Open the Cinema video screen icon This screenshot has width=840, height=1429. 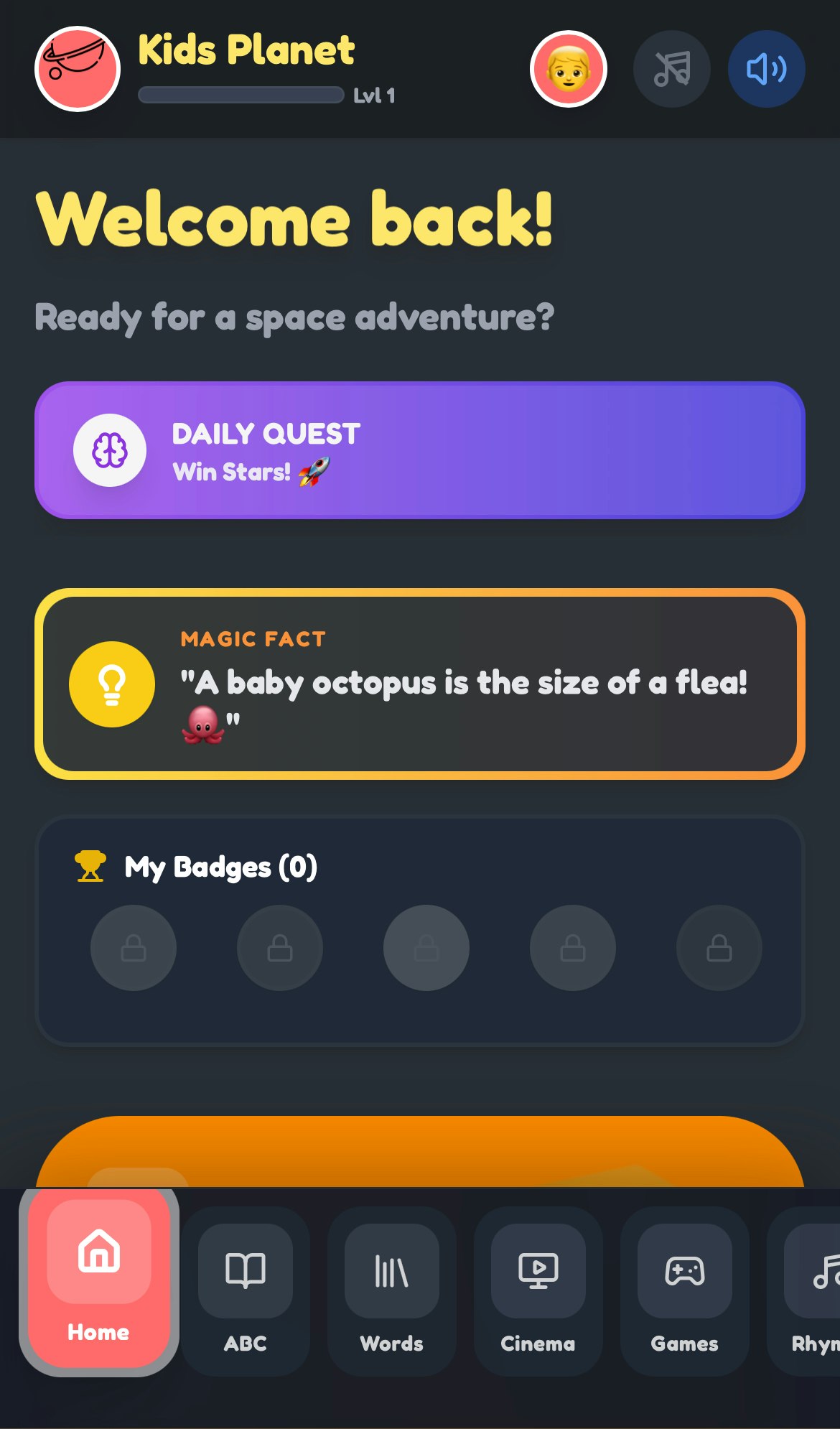click(x=538, y=1272)
